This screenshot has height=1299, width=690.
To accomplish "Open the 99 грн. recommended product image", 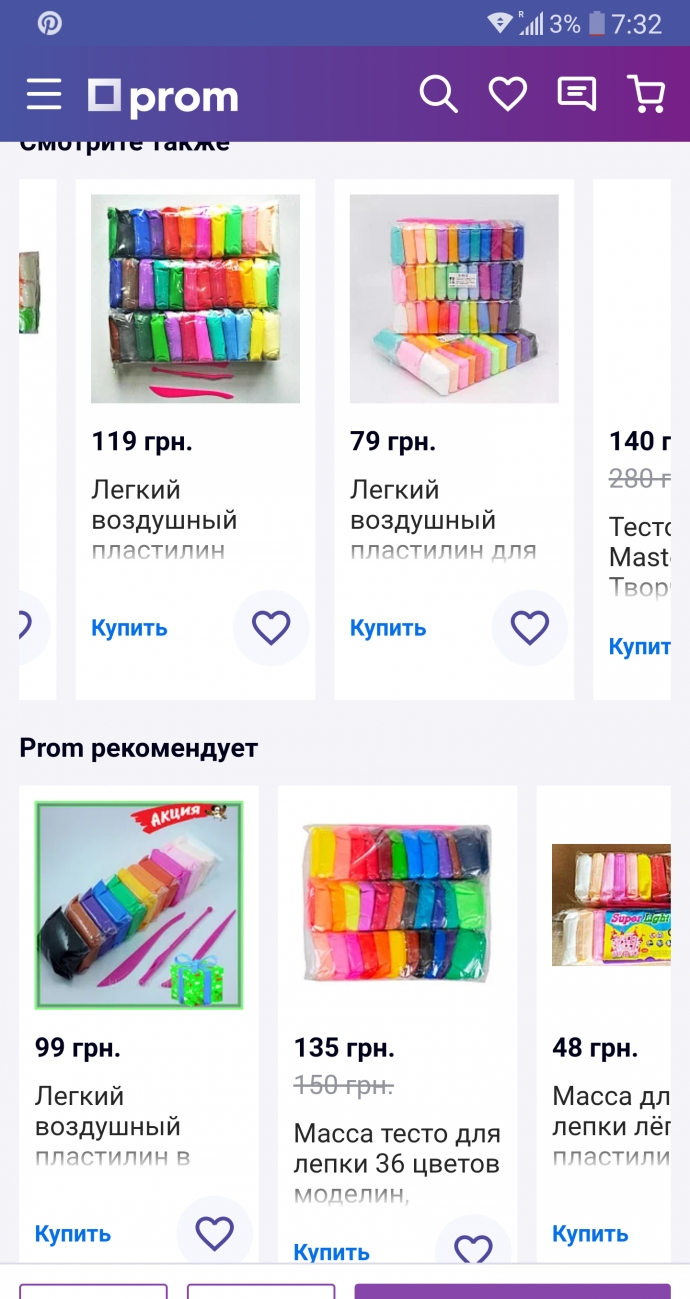I will 139,904.
